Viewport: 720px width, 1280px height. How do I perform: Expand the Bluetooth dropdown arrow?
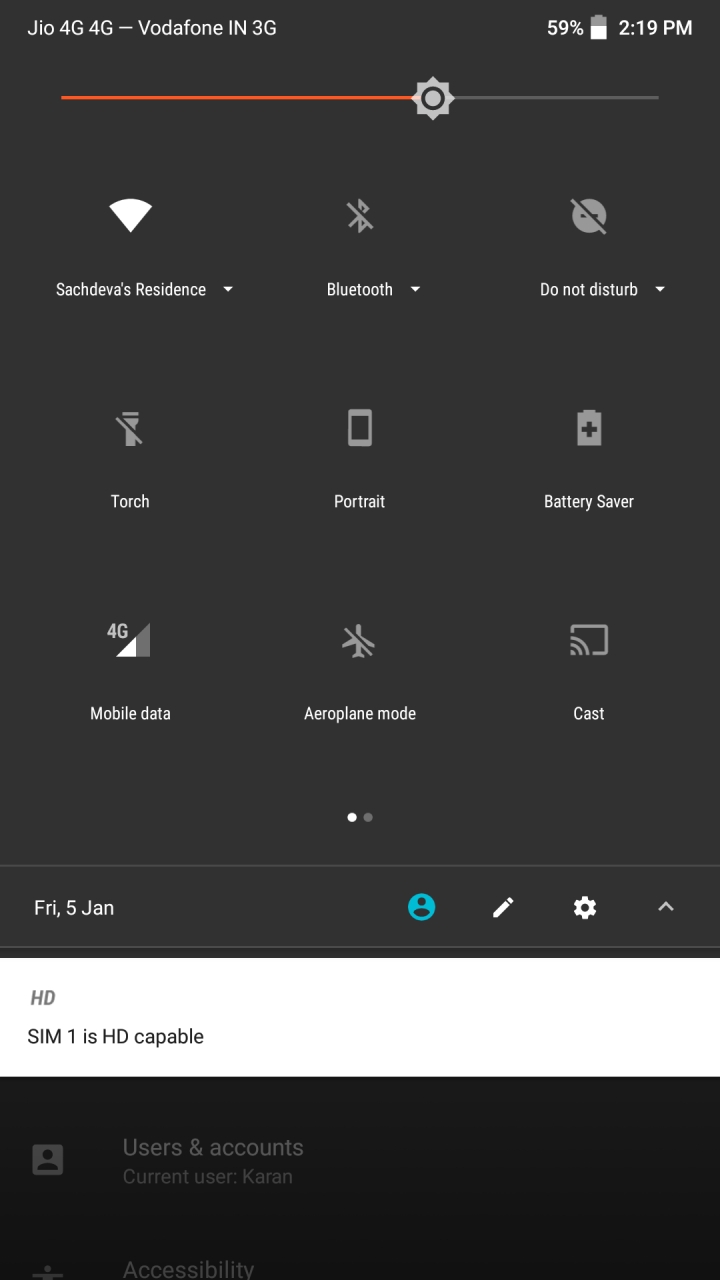pyautogui.click(x=415, y=290)
